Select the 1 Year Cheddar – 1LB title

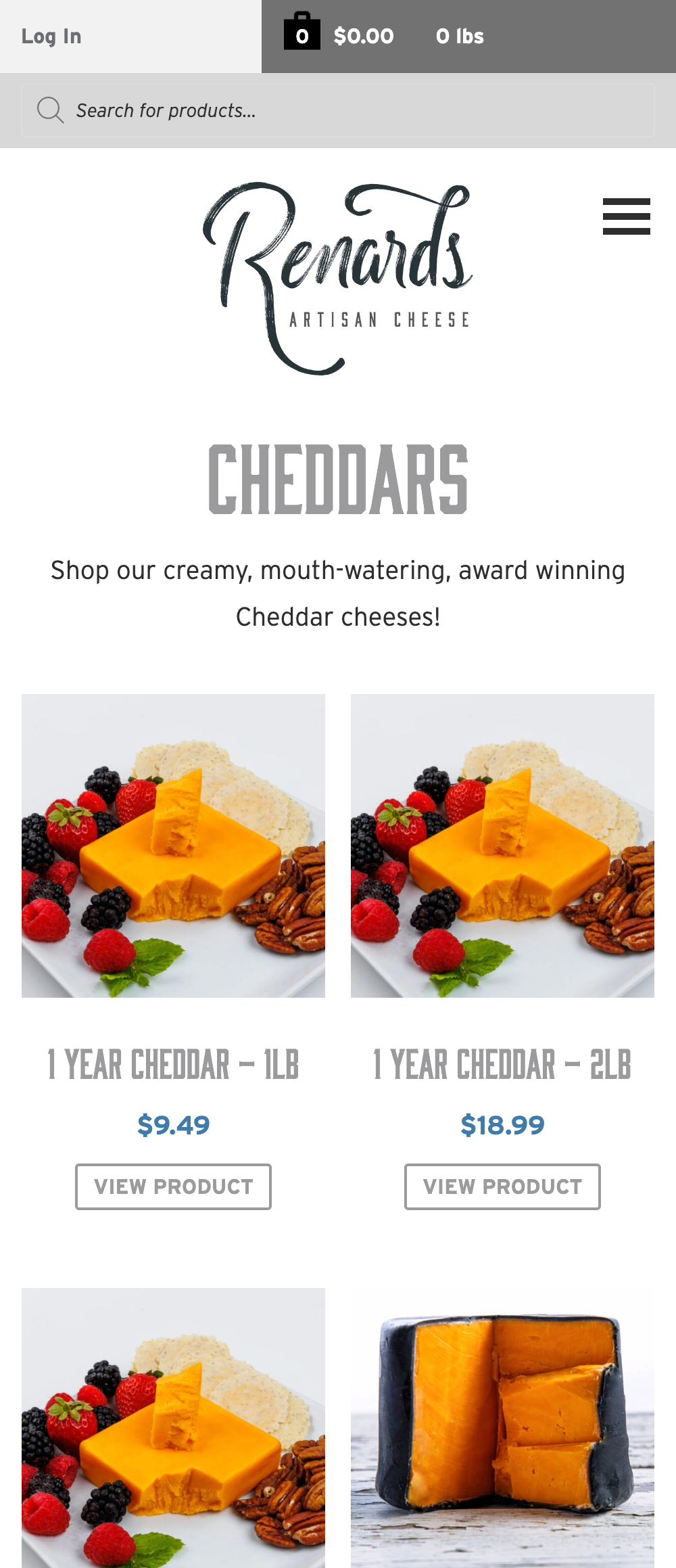[x=173, y=1065]
